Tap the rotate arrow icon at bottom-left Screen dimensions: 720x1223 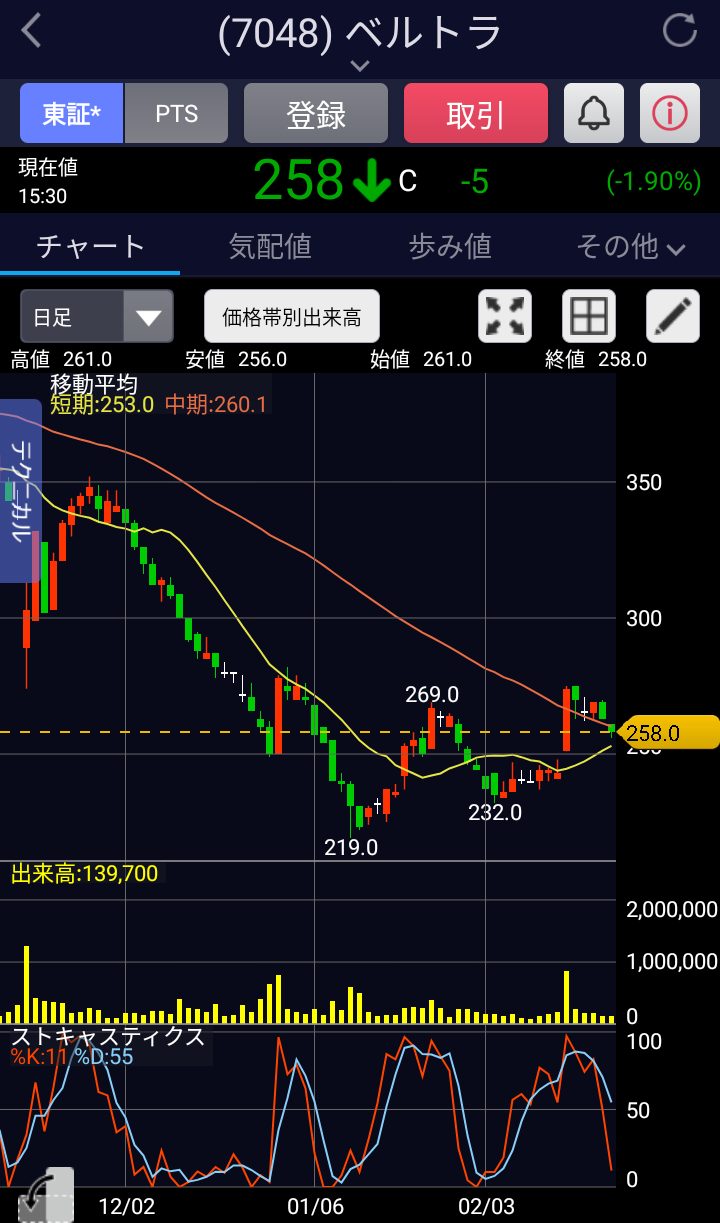coord(46,1196)
